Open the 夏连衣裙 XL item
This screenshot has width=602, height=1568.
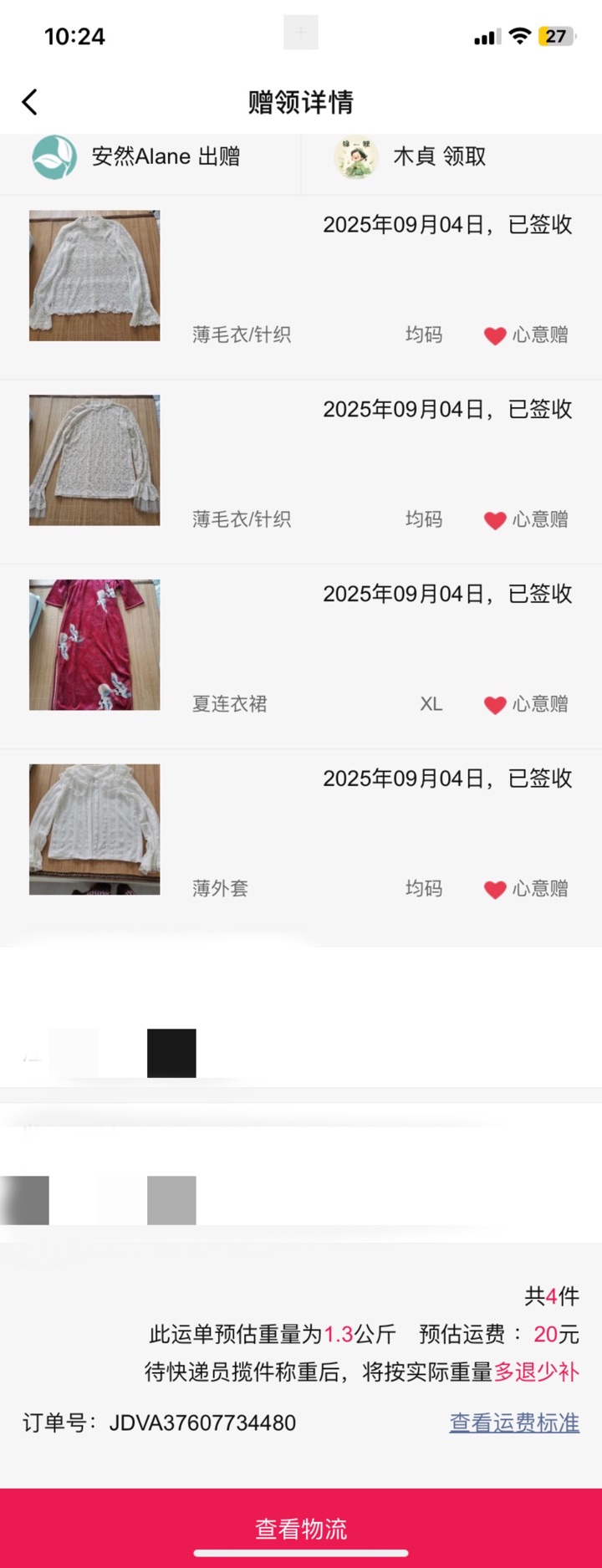(94, 645)
